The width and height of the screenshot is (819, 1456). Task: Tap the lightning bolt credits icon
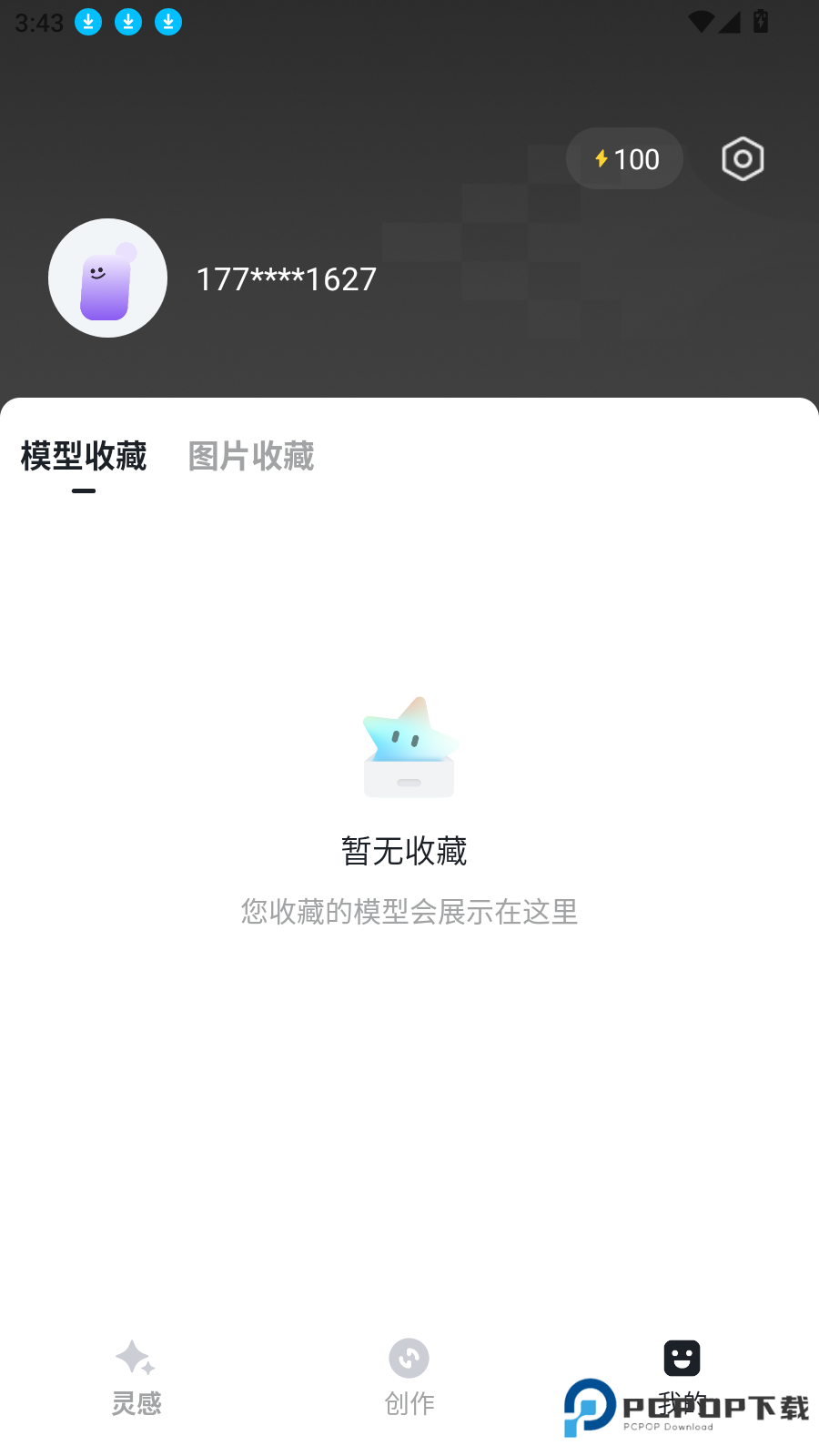point(600,158)
